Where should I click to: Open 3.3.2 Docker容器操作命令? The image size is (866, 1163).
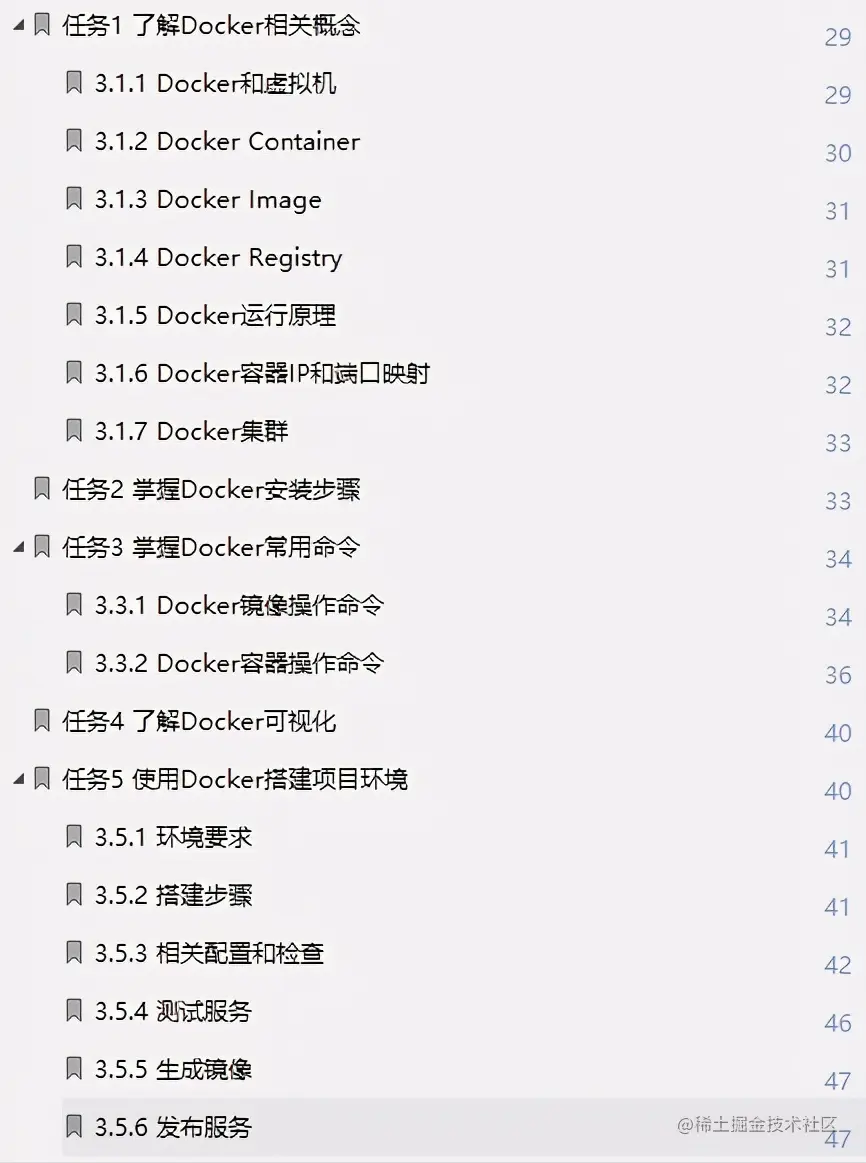(x=239, y=663)
